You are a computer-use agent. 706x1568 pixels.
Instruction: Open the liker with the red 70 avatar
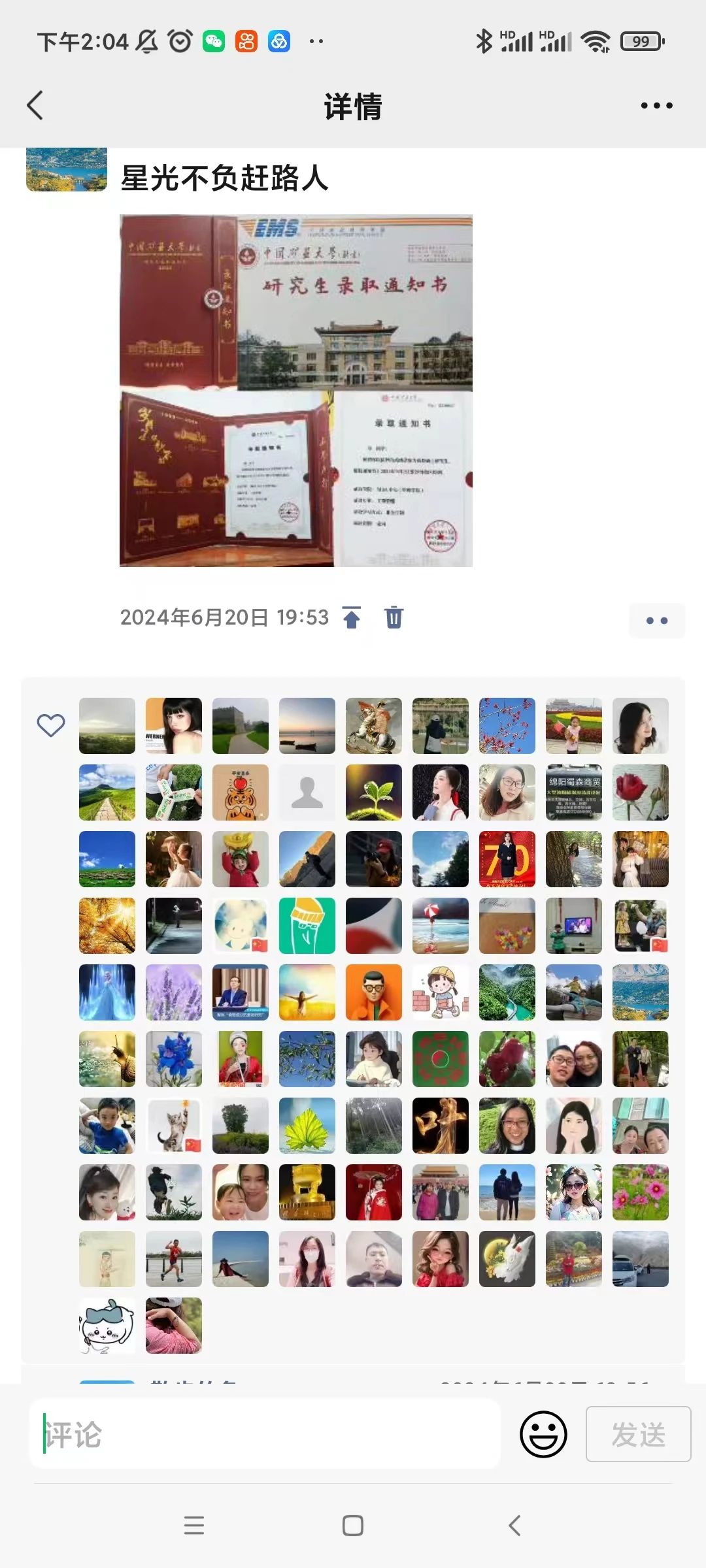coord(507,859)
